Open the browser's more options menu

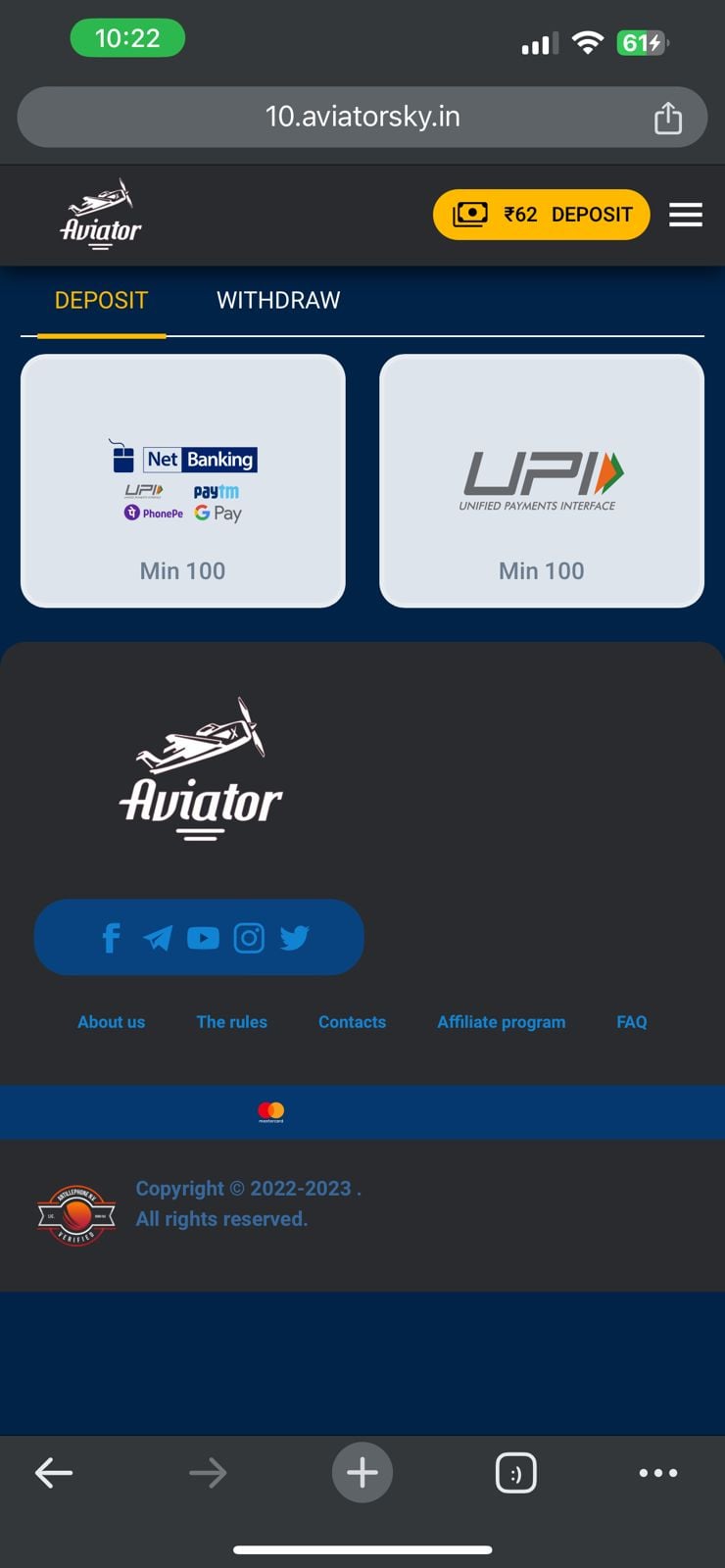point(657,1472)
